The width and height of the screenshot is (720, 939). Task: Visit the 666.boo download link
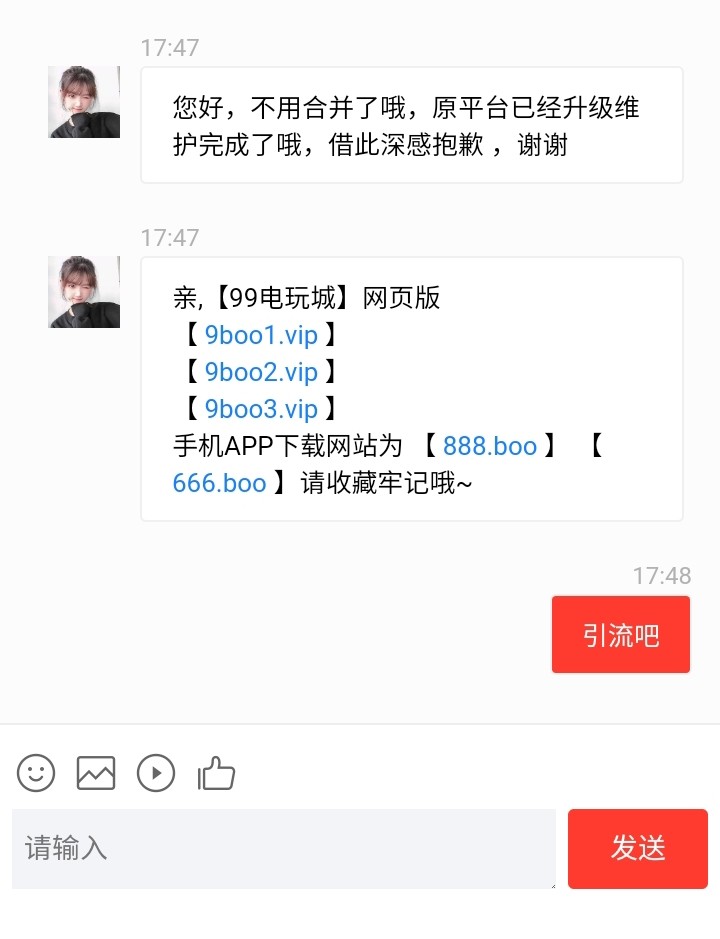[x=219, y=483]
